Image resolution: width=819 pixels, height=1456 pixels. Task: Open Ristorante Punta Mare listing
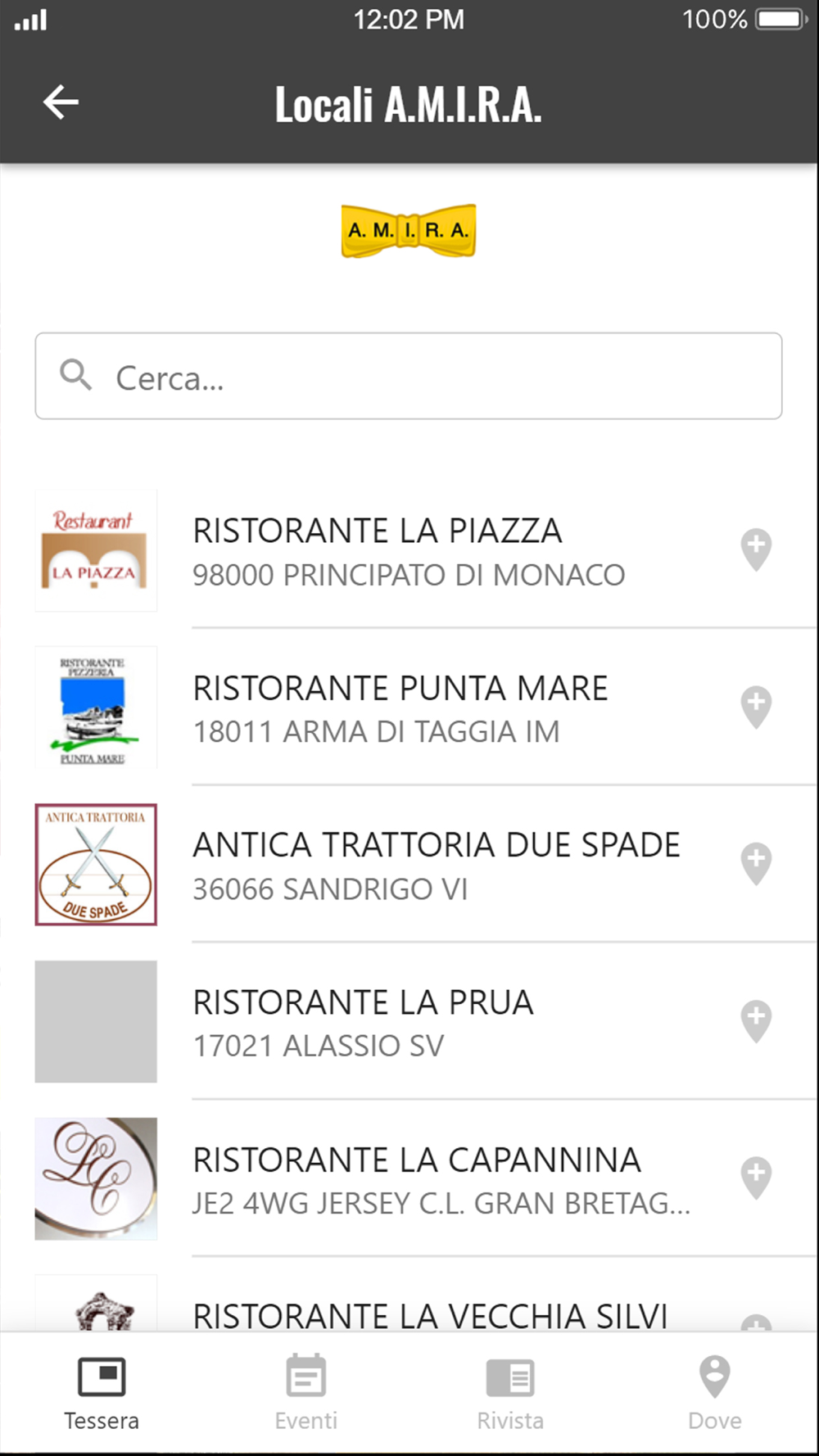(x=400, y=708)
